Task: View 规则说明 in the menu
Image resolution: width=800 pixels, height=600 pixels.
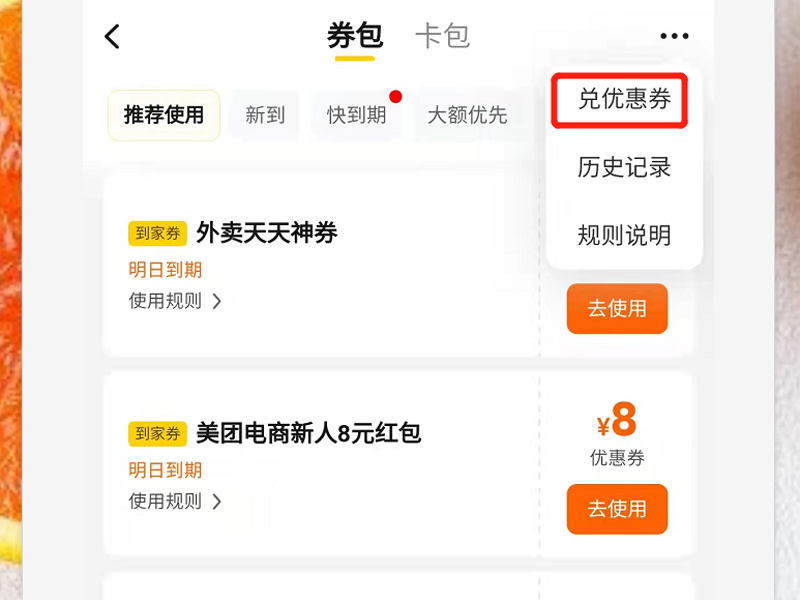Action: [x=624, y=236]
